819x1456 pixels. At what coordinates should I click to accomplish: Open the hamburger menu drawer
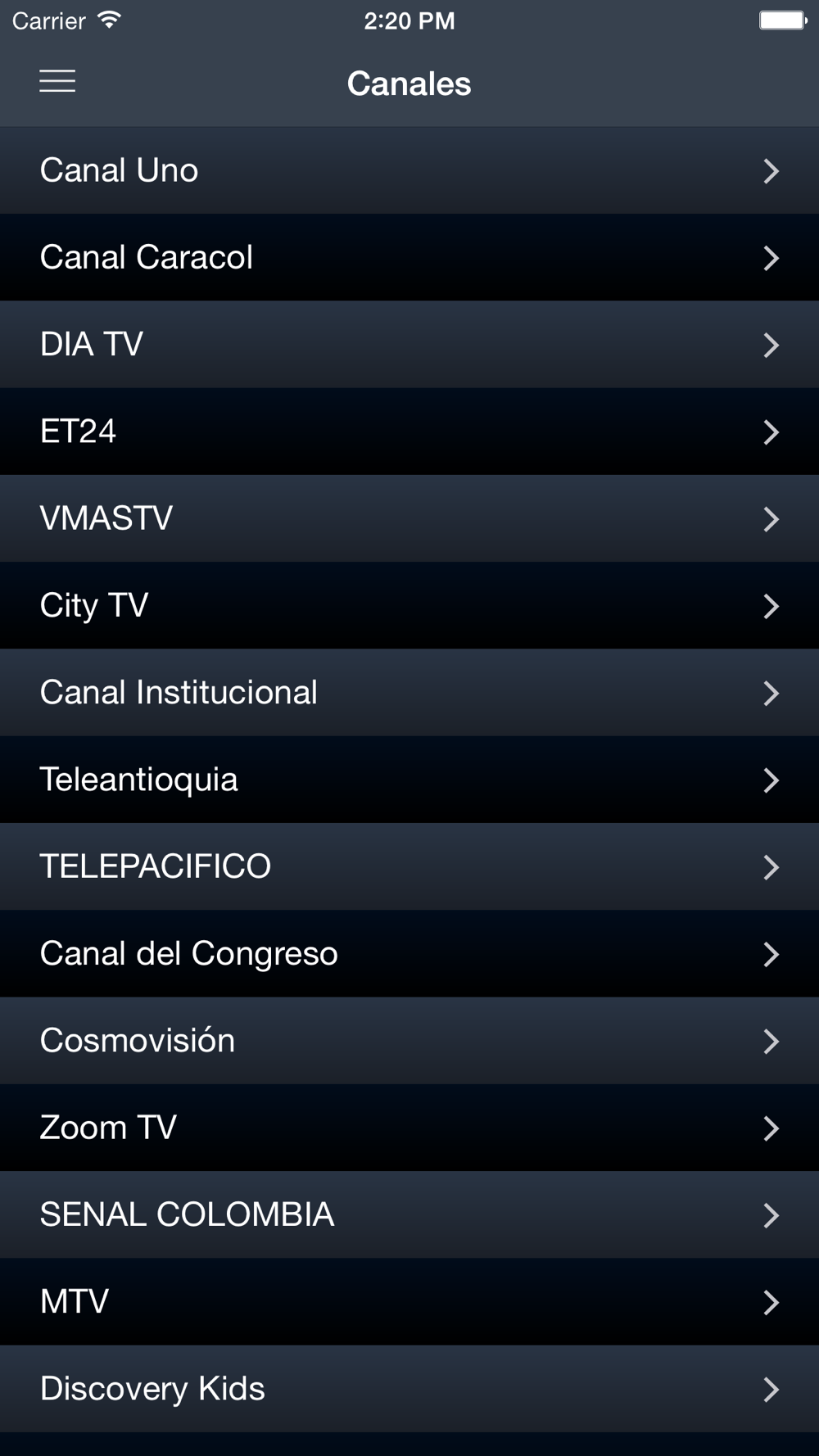click(57, 82)
